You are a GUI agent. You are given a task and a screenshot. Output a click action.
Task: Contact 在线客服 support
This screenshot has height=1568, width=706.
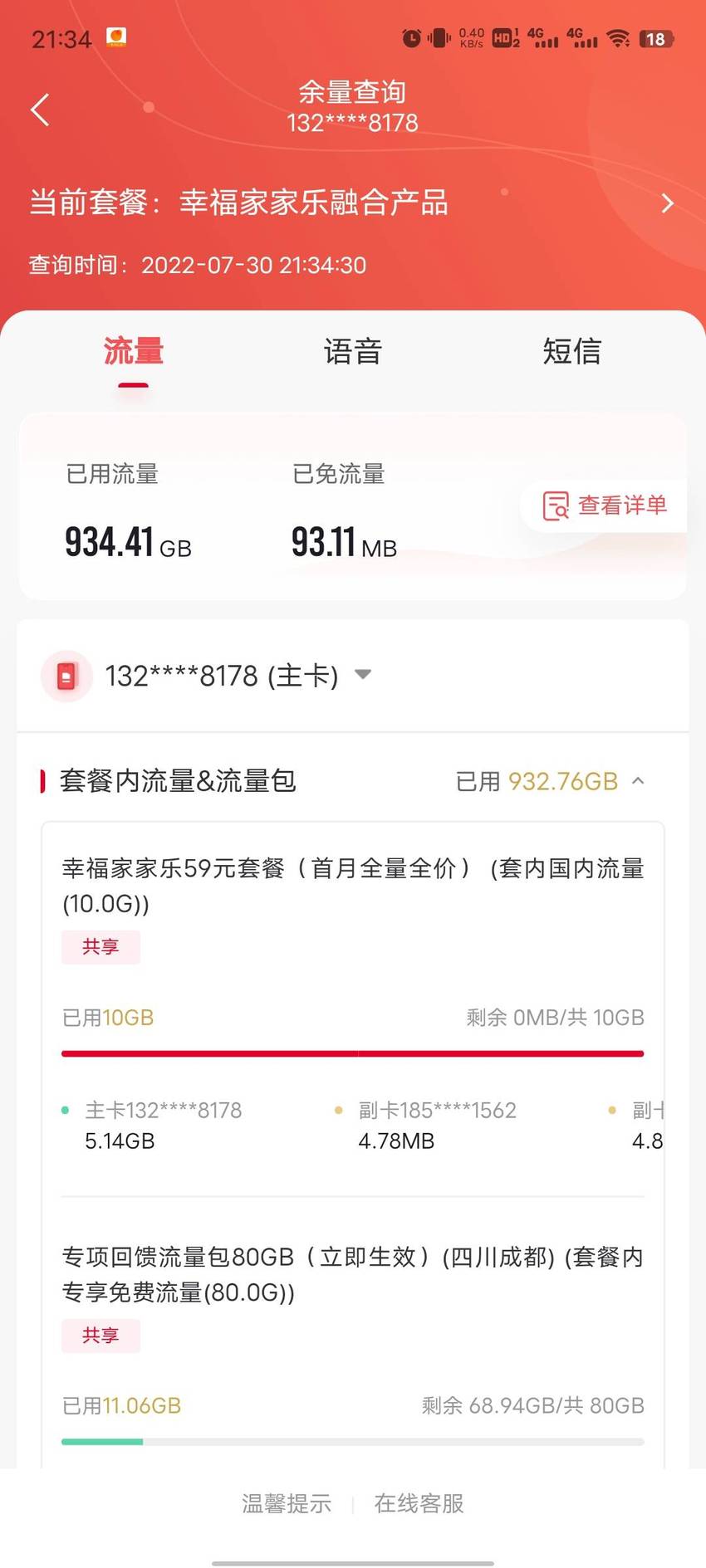coord(419,1503)
